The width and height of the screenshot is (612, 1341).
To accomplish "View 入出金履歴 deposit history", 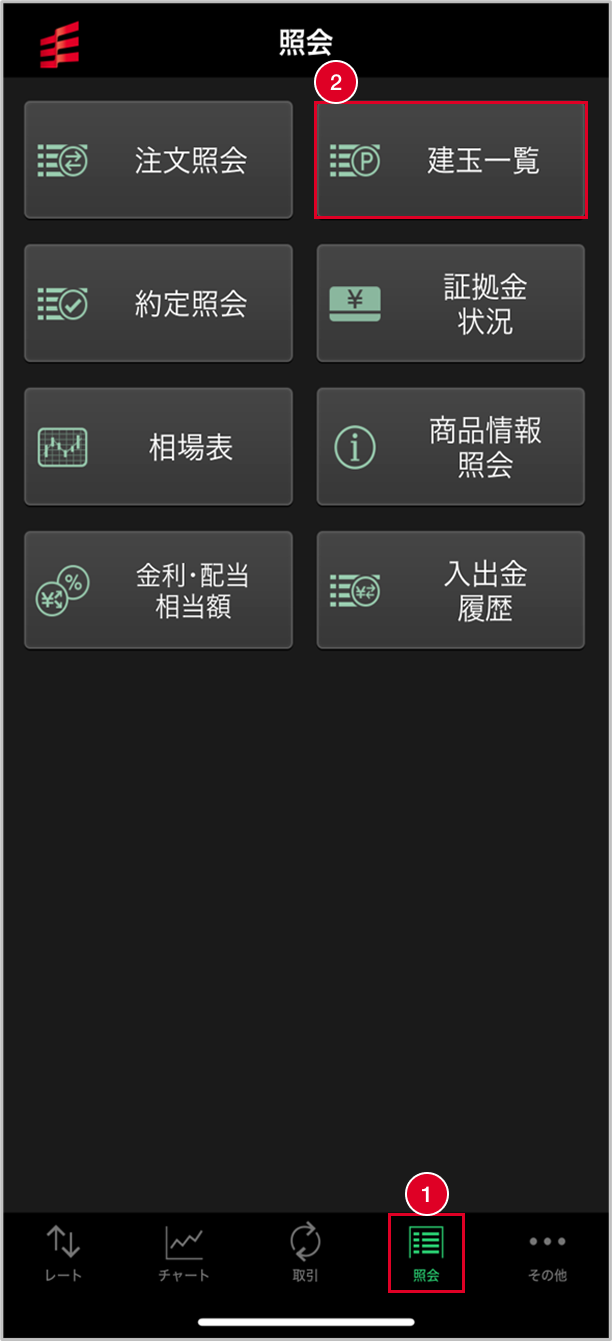I will pos(451,590).
